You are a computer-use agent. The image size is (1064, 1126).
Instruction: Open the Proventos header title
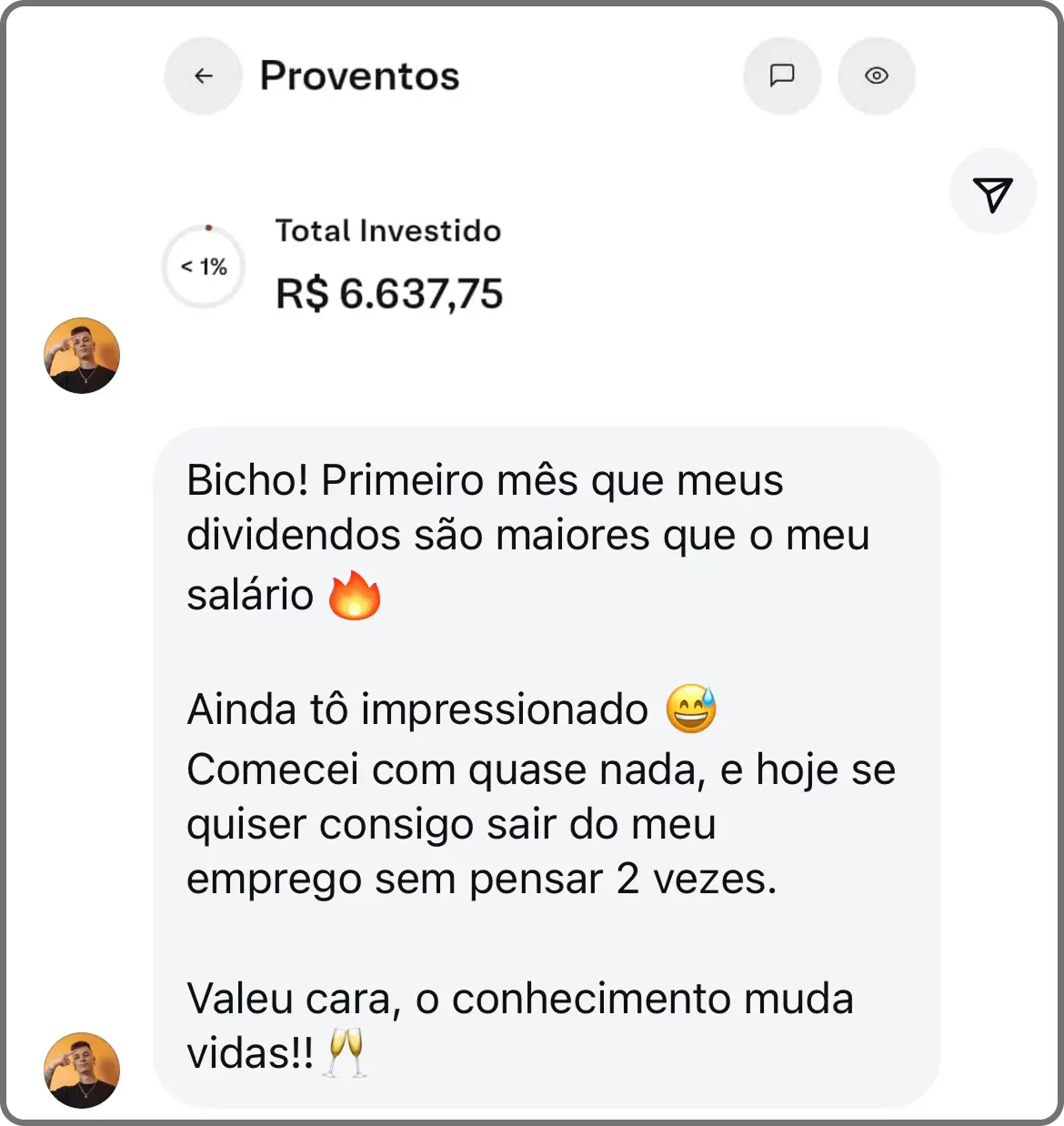point(360,75)
